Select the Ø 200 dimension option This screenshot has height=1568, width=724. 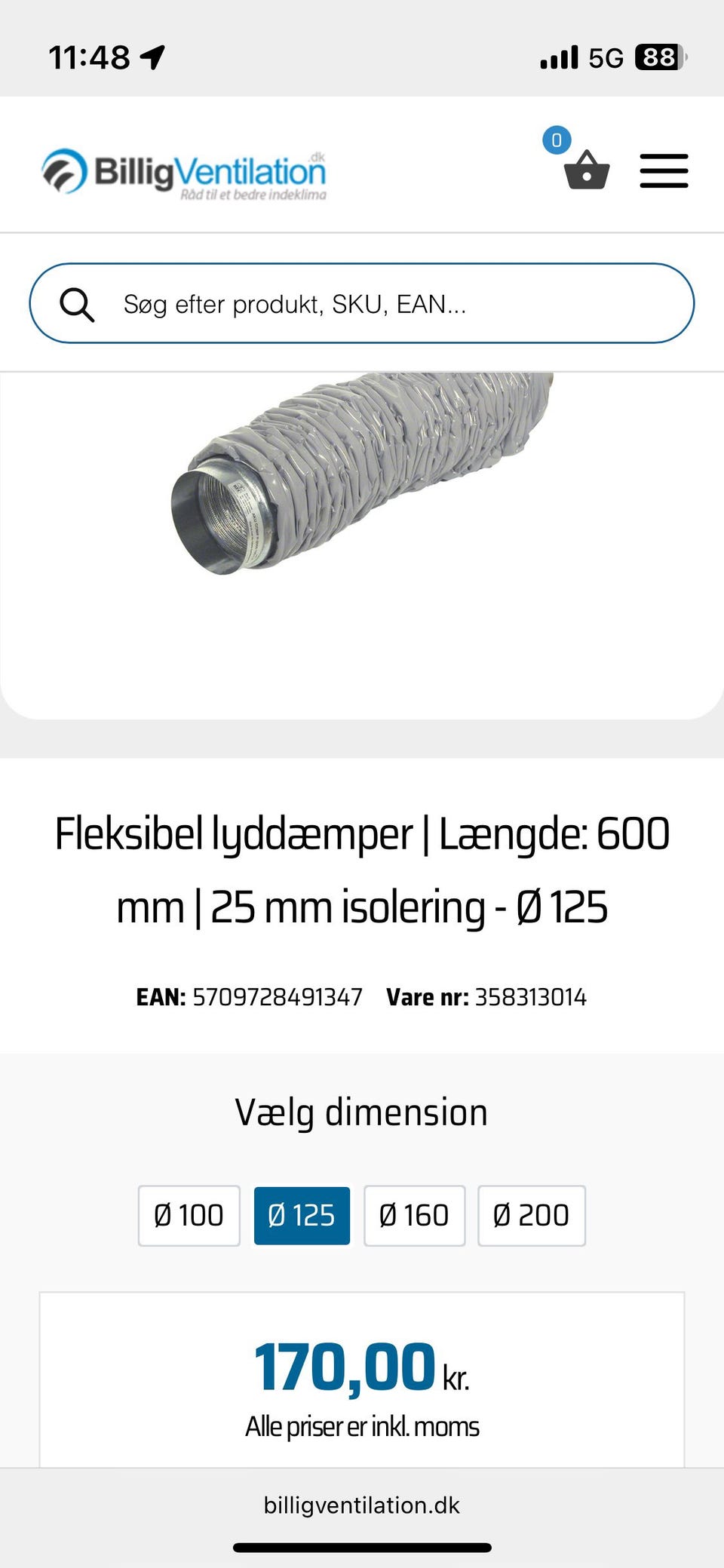[531, 1215]
